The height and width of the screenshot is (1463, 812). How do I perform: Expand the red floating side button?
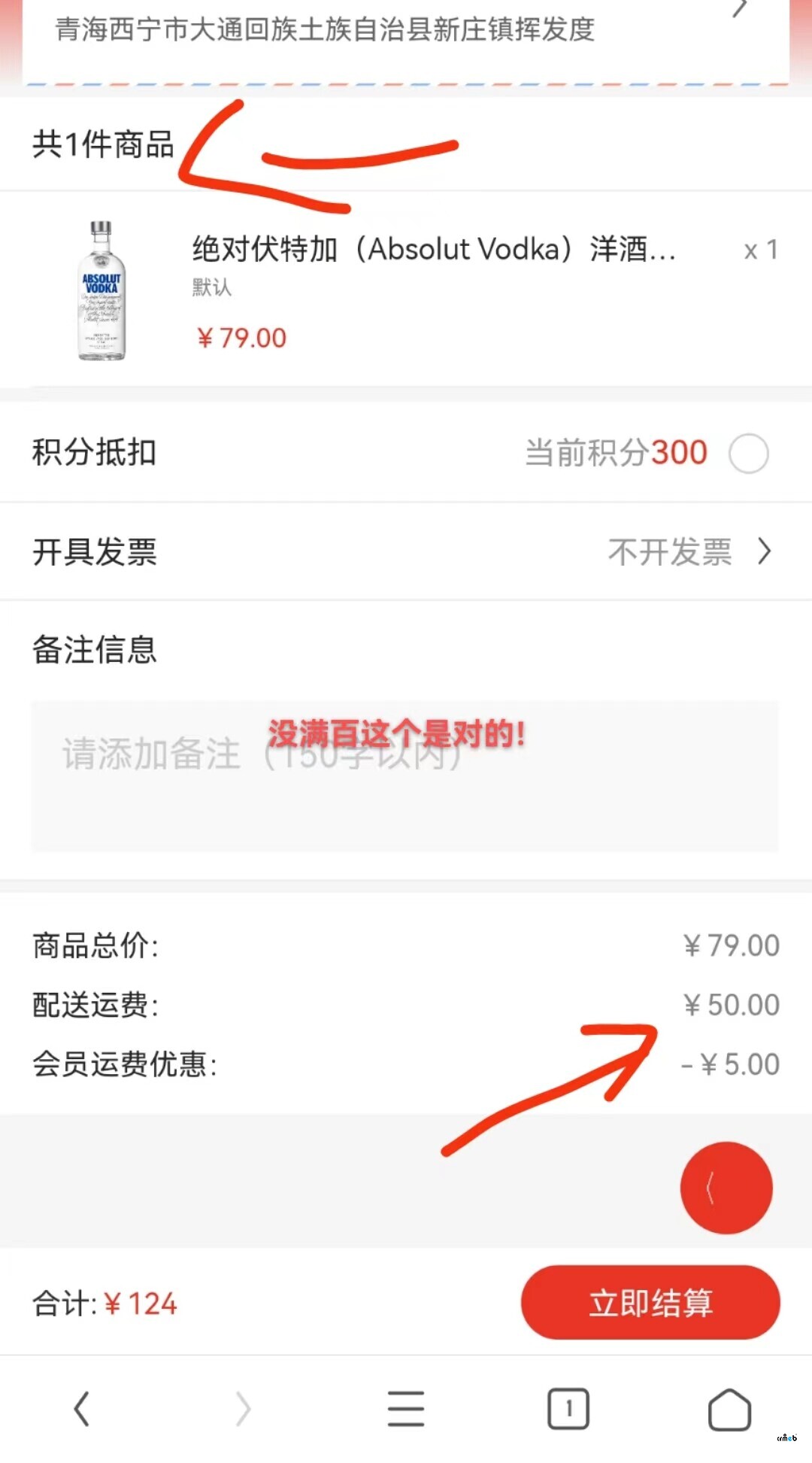pyautogui.click(x=726, y=1188)
